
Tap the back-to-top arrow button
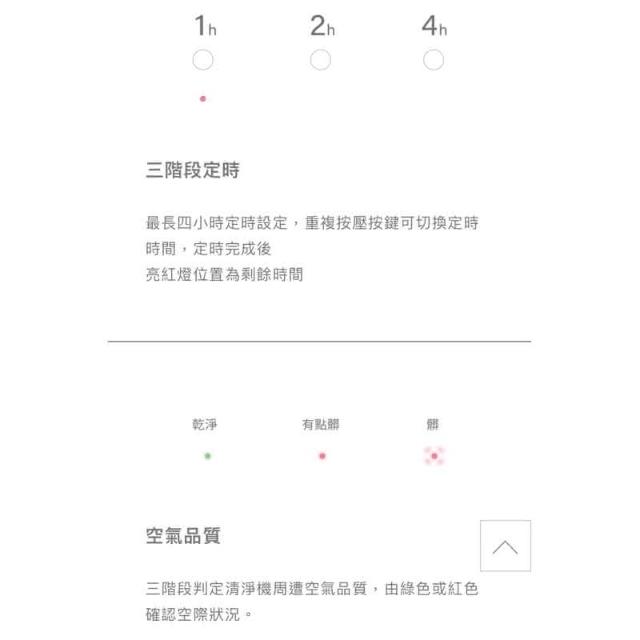pyautogui.click(x=505, y=546)
